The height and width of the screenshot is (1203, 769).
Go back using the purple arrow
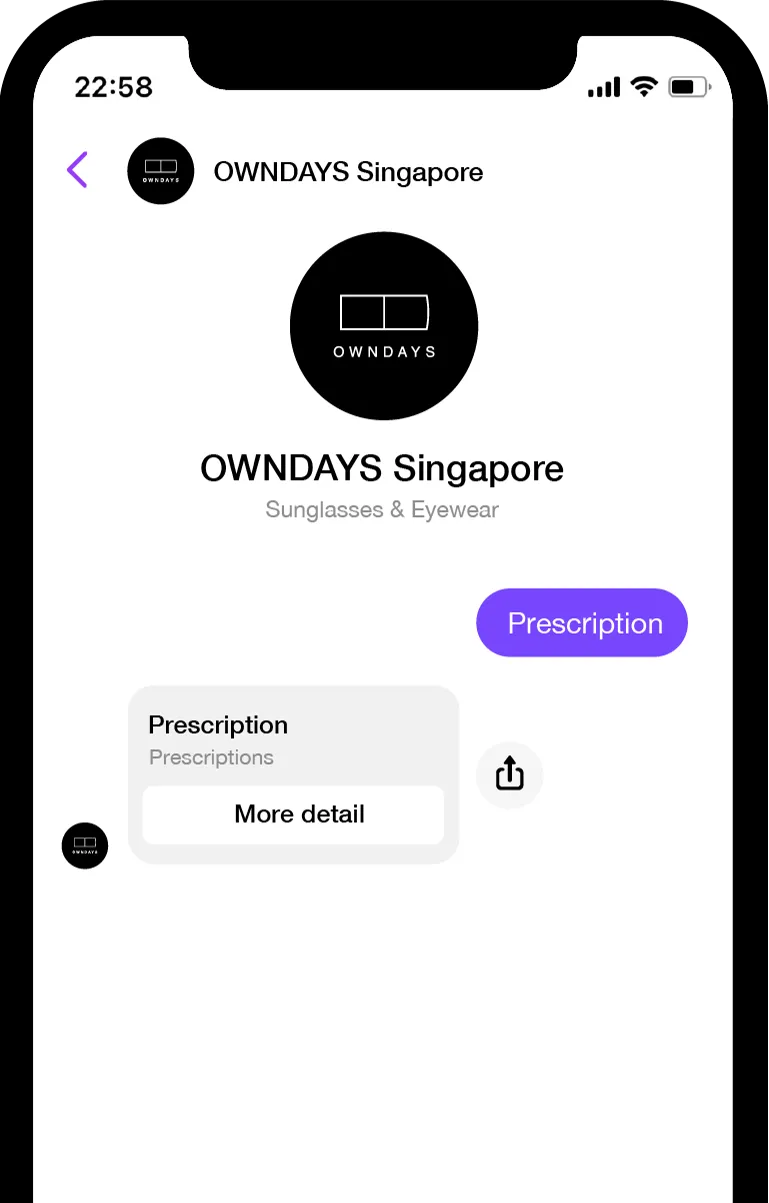click(x=78, y=170)
